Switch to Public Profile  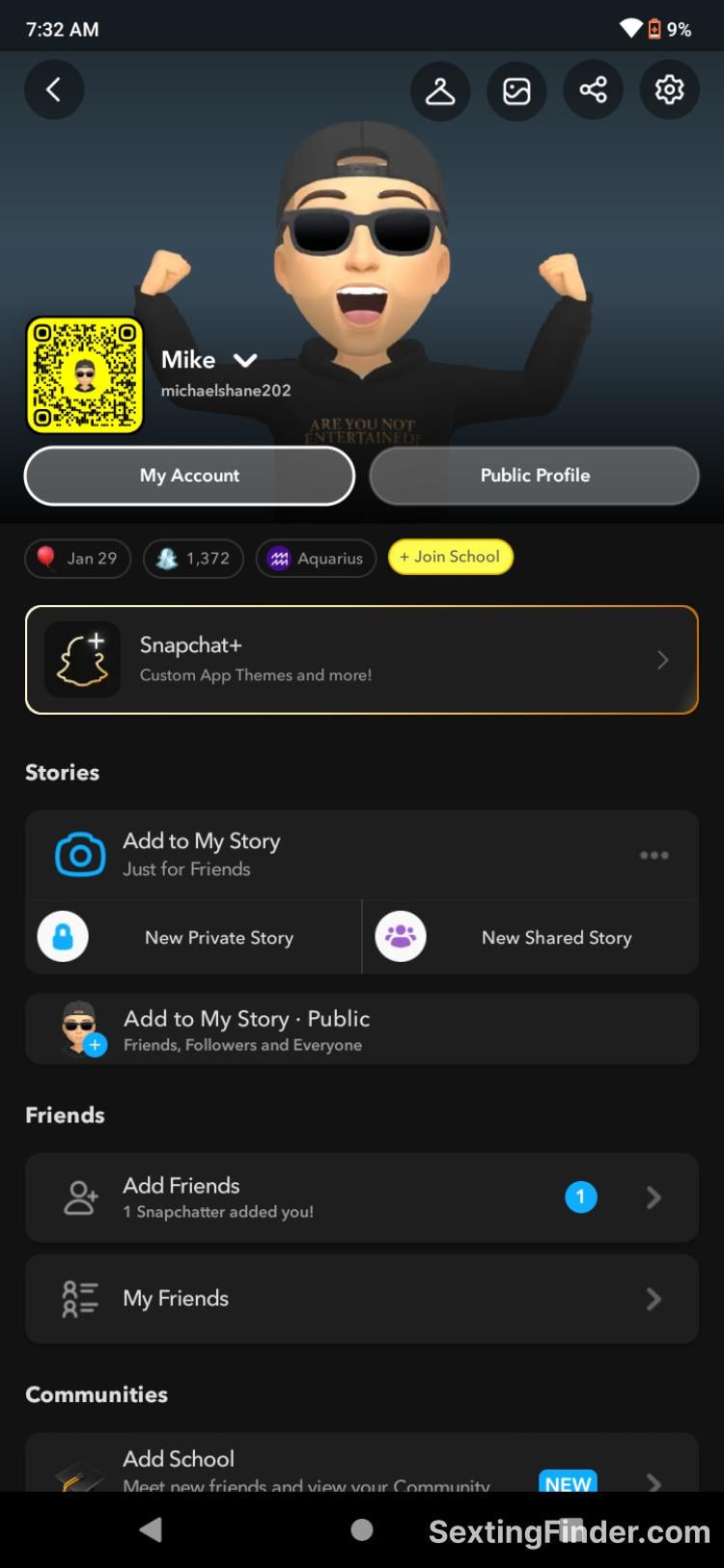534,476
